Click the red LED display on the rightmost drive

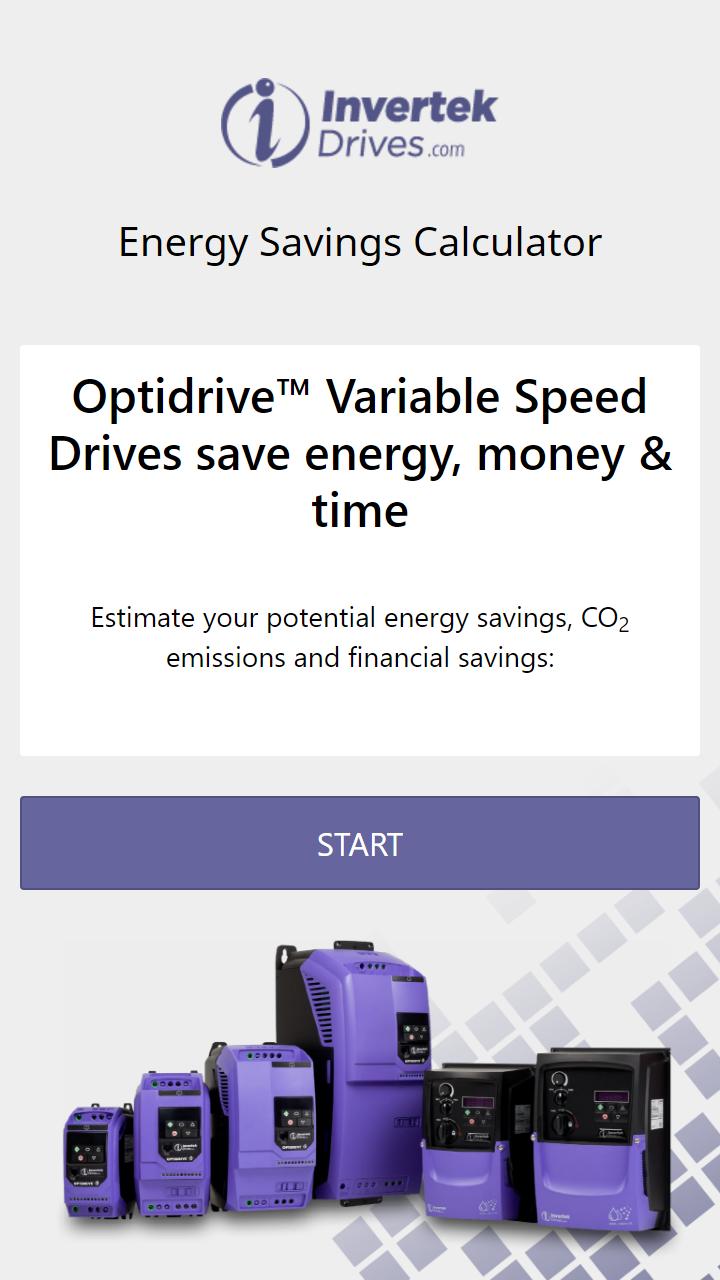(609, 1098)
